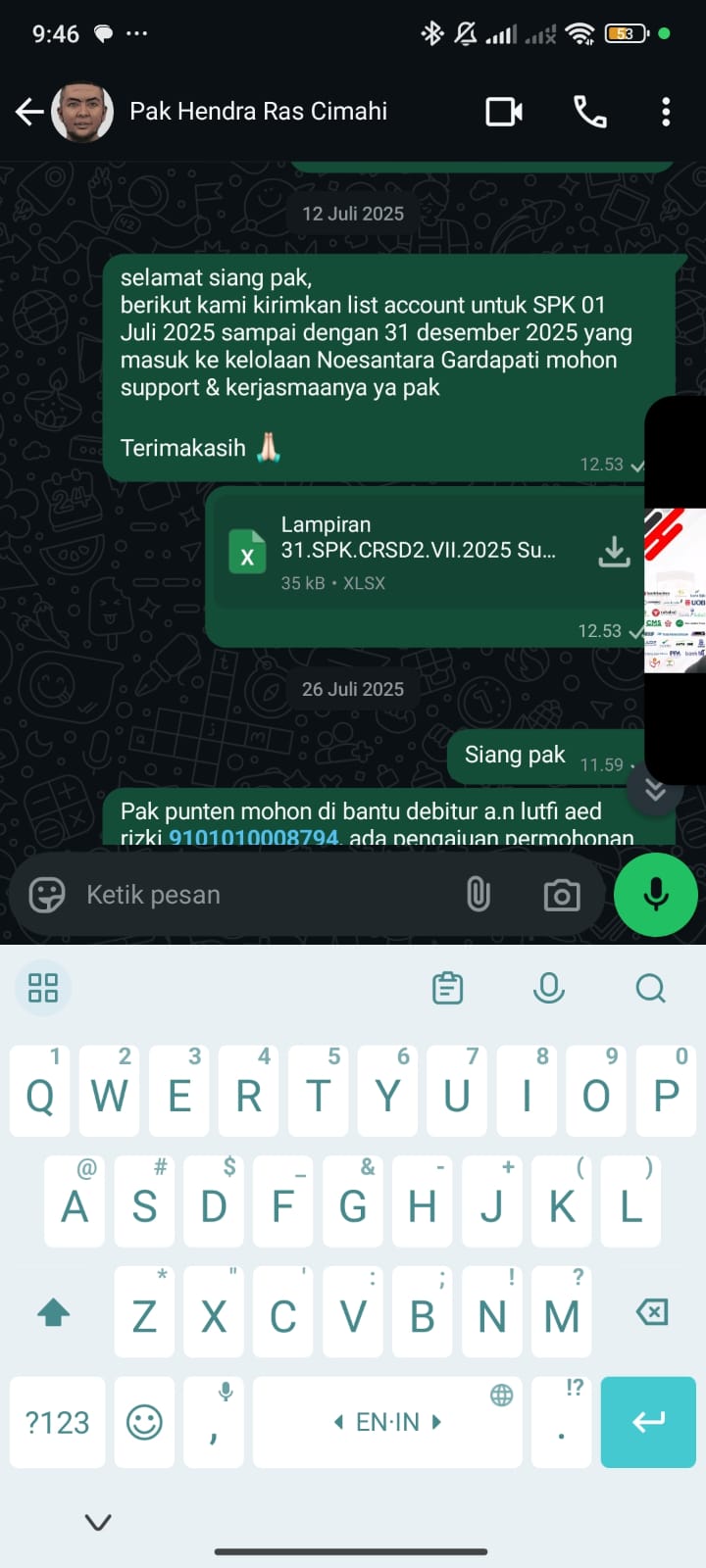Screen dimensions: 706x1568
Task: Attach a file with the paperclip
Action: coord(478,894)
